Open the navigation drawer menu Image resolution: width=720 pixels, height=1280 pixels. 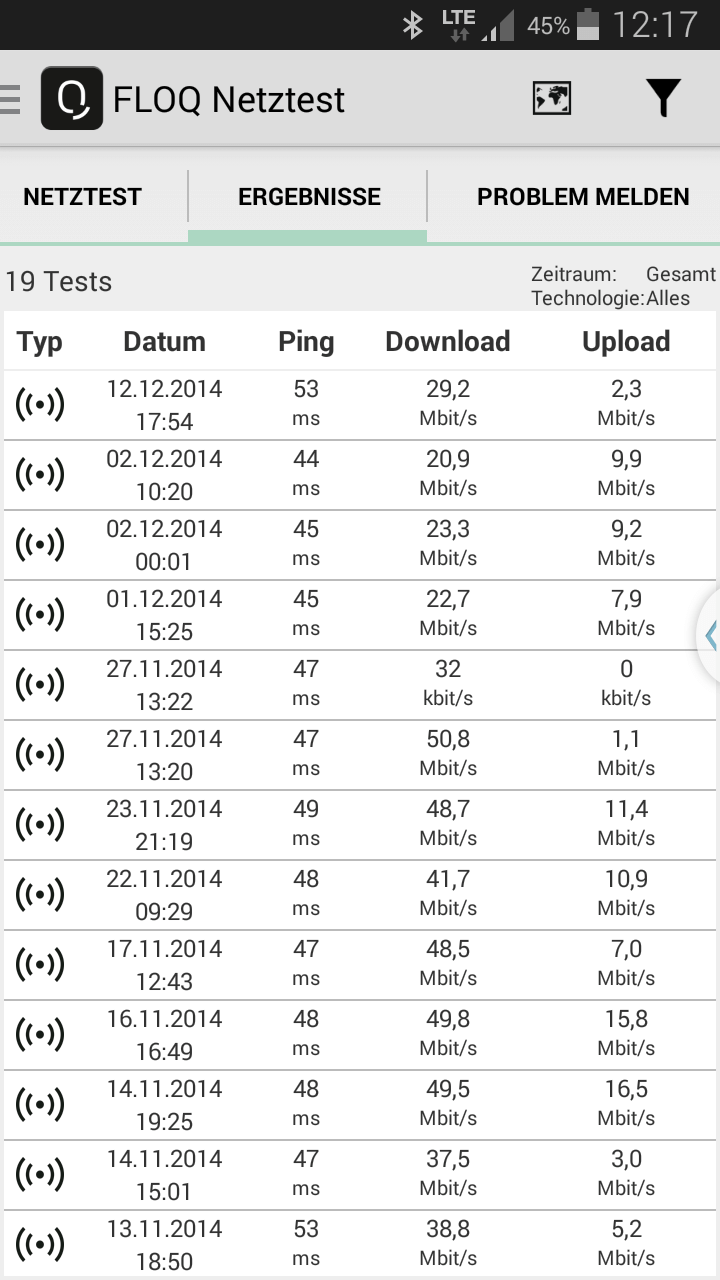10,98
